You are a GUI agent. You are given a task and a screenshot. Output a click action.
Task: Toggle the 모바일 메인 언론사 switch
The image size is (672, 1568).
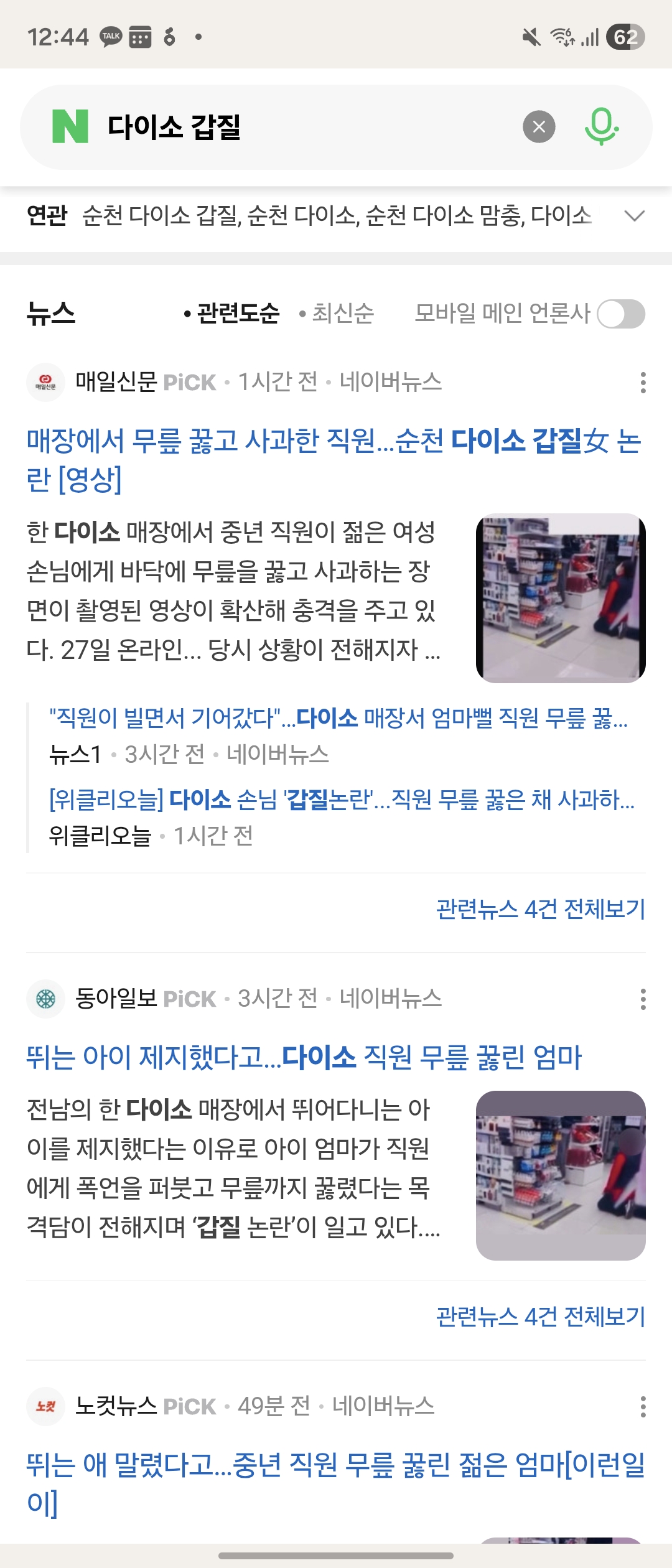tap(620, 314)
